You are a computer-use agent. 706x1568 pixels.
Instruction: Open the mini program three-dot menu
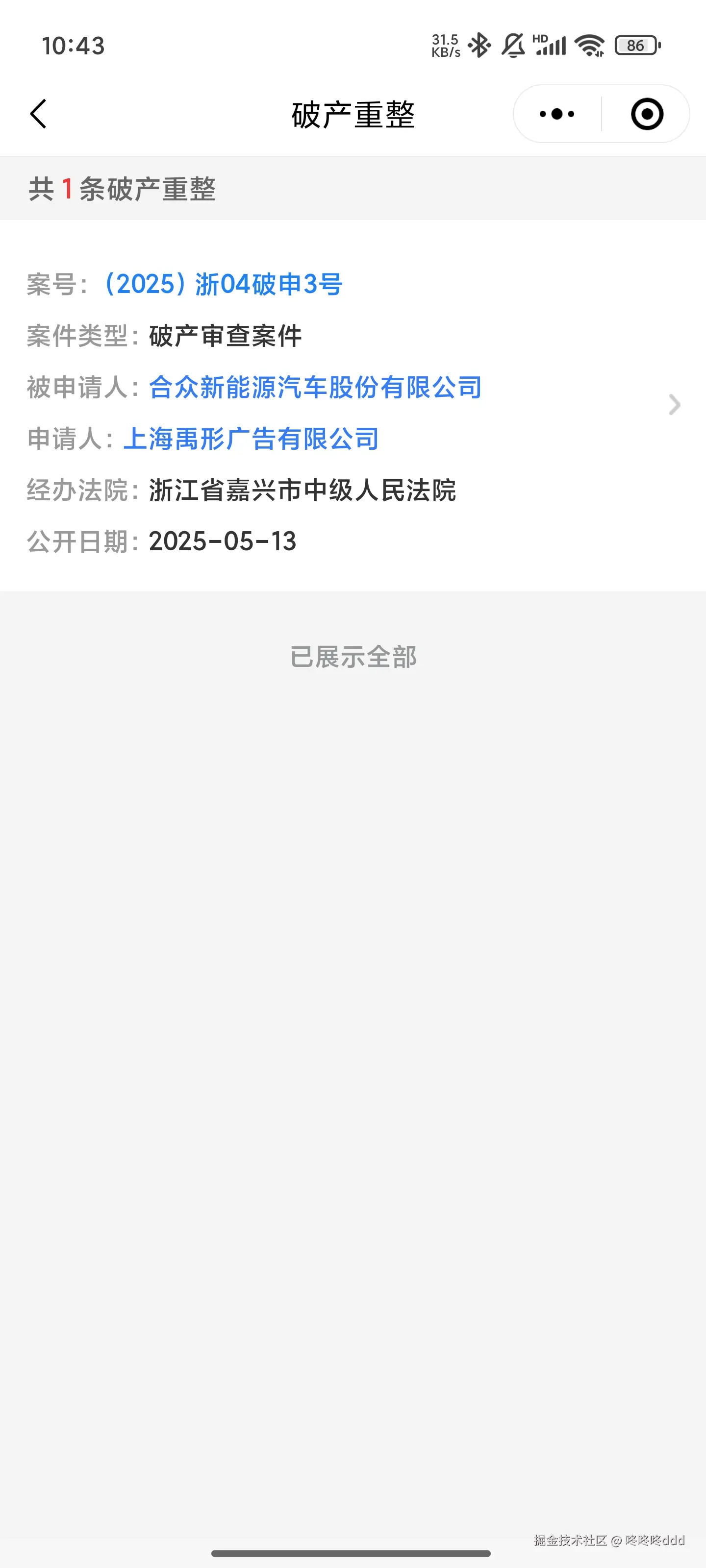pyautogui.click(x=557, y=114)
